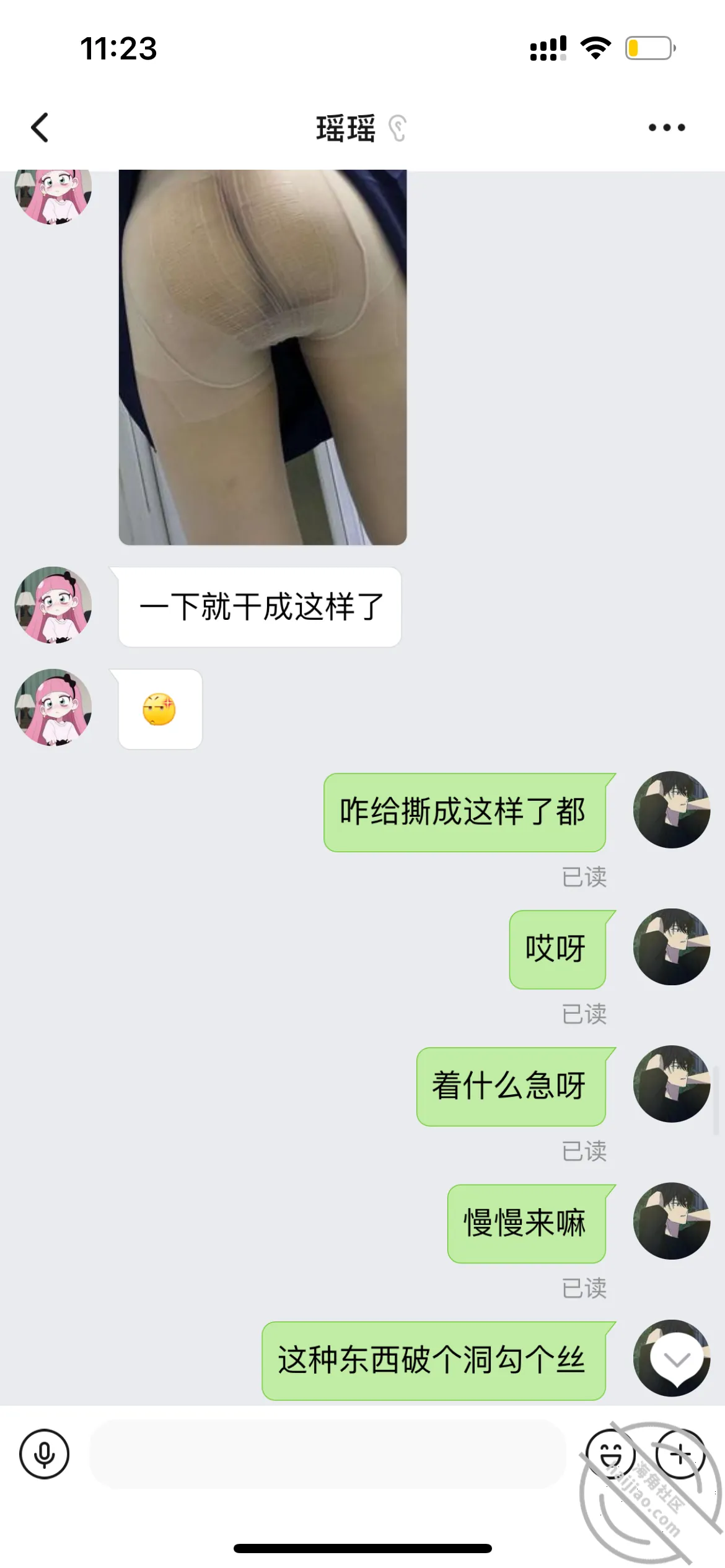This screenshot has width=725, height=1568.
Task: Open the plus attachment menu
Action: 680,1453
